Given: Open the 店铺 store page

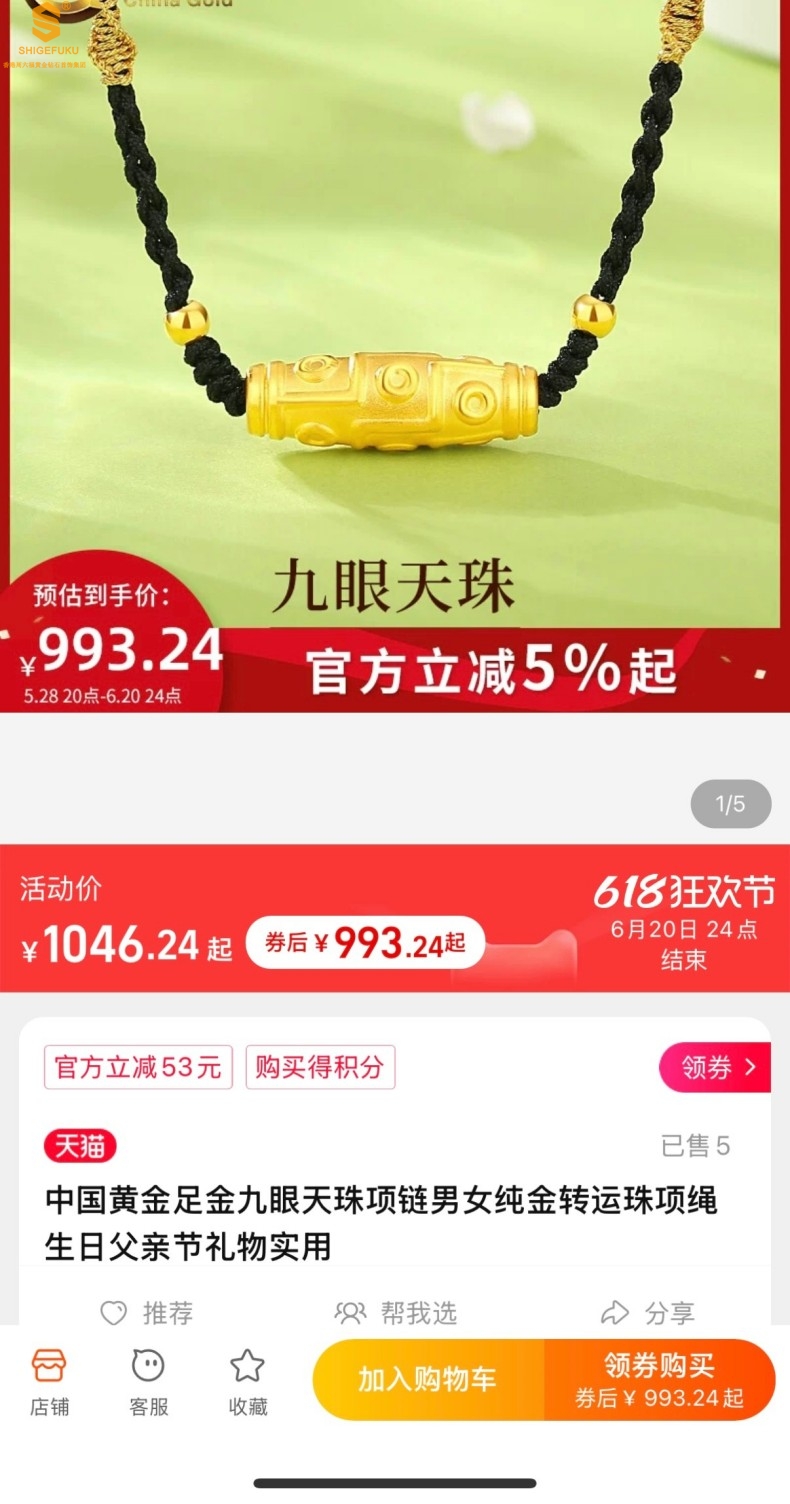Looking at the screenshot, I should (49, 1381).
